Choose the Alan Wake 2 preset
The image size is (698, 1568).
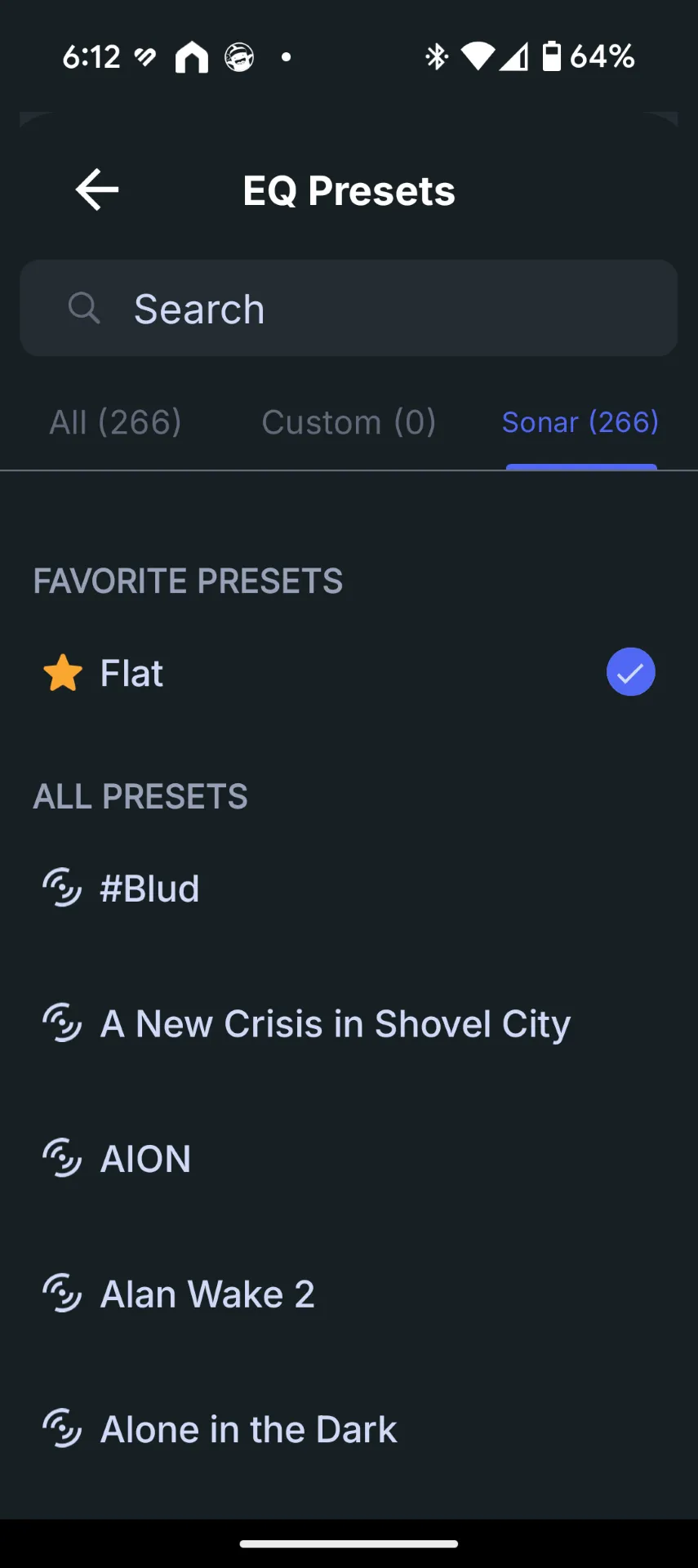[x=349, y=1294]
